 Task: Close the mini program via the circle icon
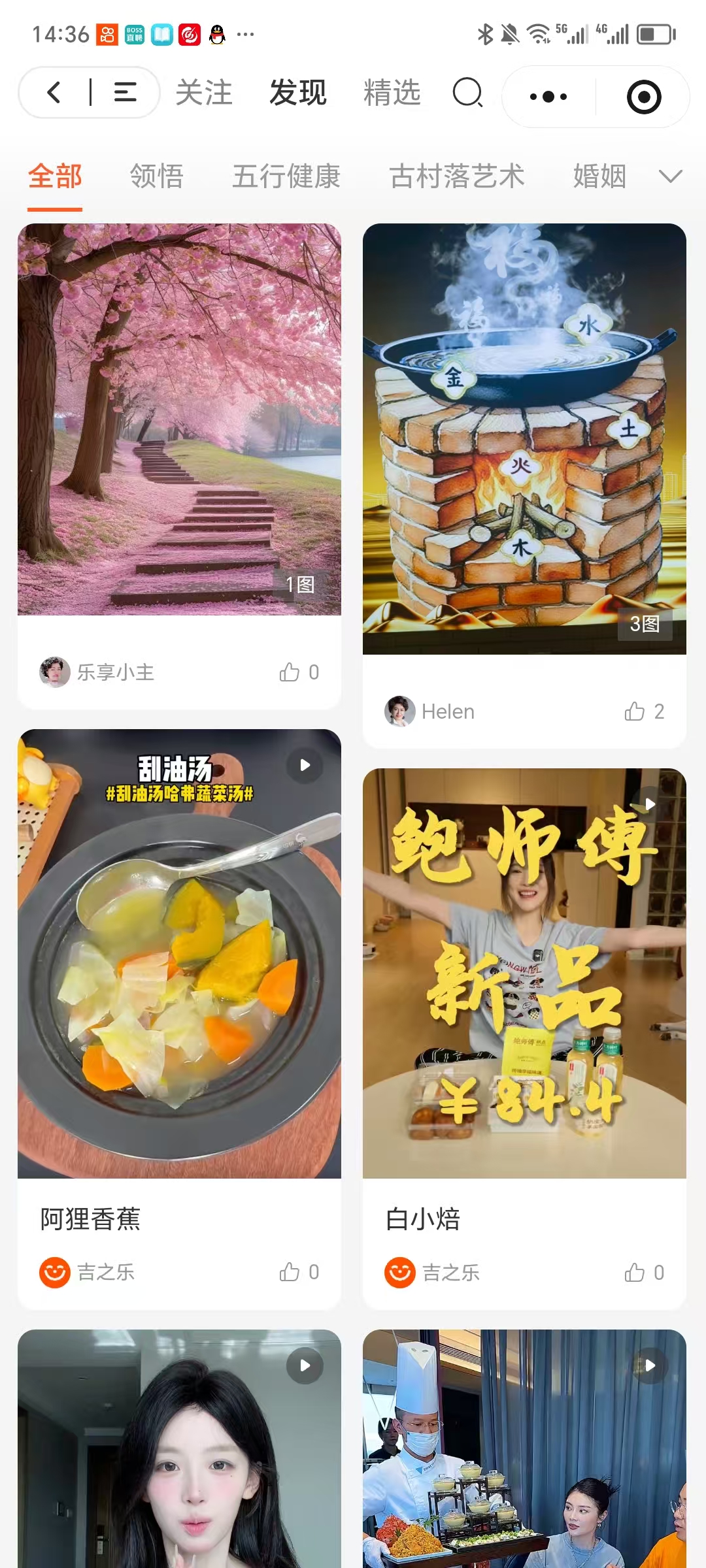644,97
